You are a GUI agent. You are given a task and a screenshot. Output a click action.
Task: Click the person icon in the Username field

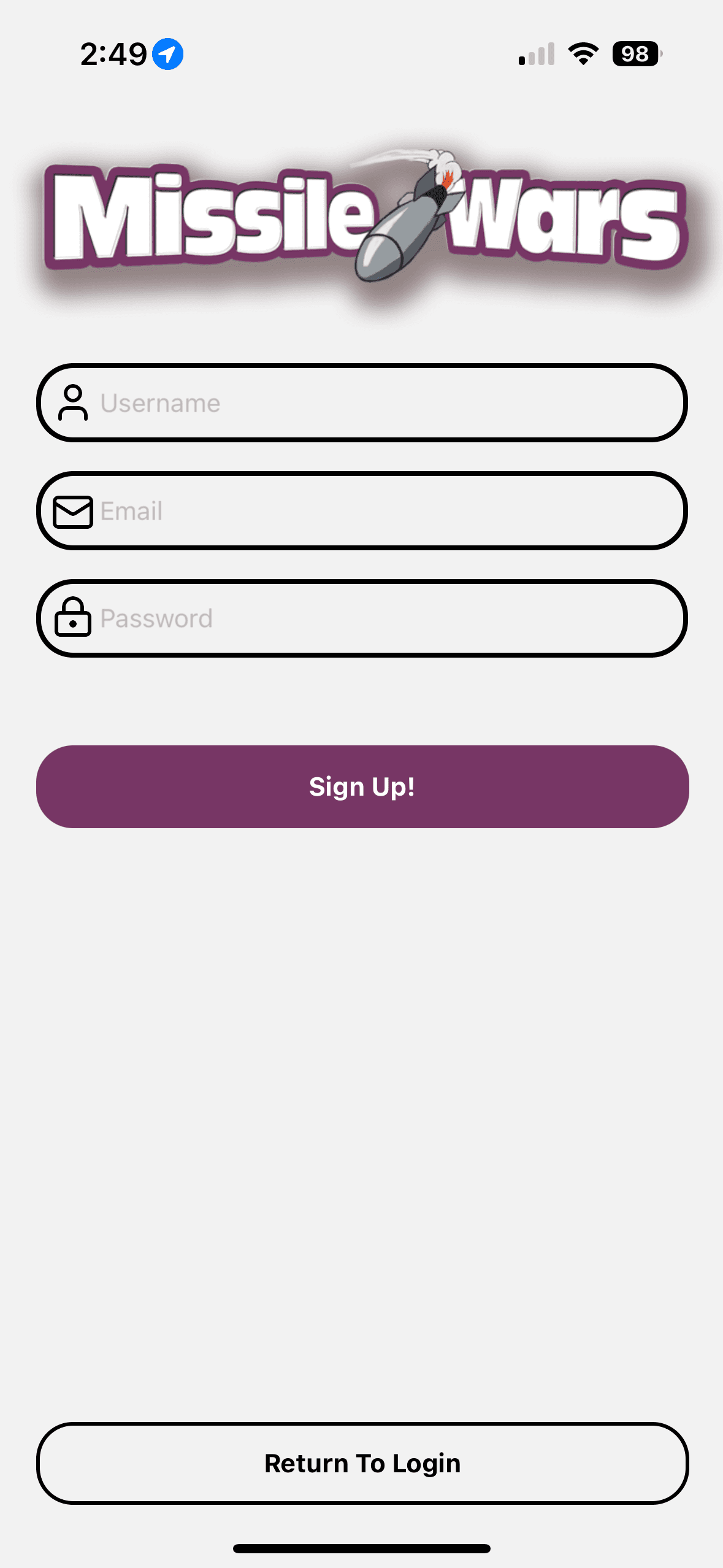[x=74, y=402]
